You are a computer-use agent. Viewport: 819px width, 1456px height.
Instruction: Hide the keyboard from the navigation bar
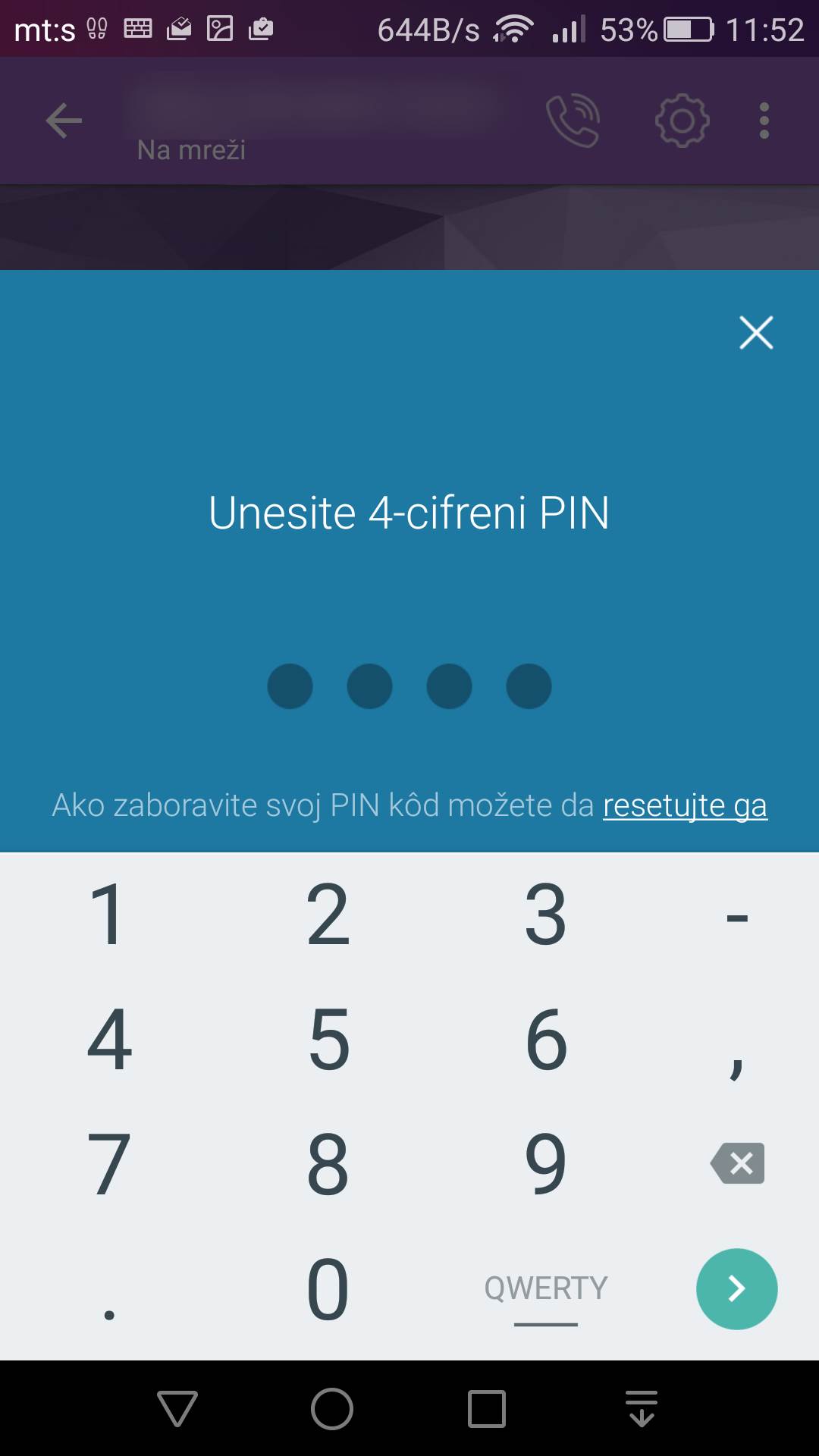pyautogui.click(x=642, y=1409)
